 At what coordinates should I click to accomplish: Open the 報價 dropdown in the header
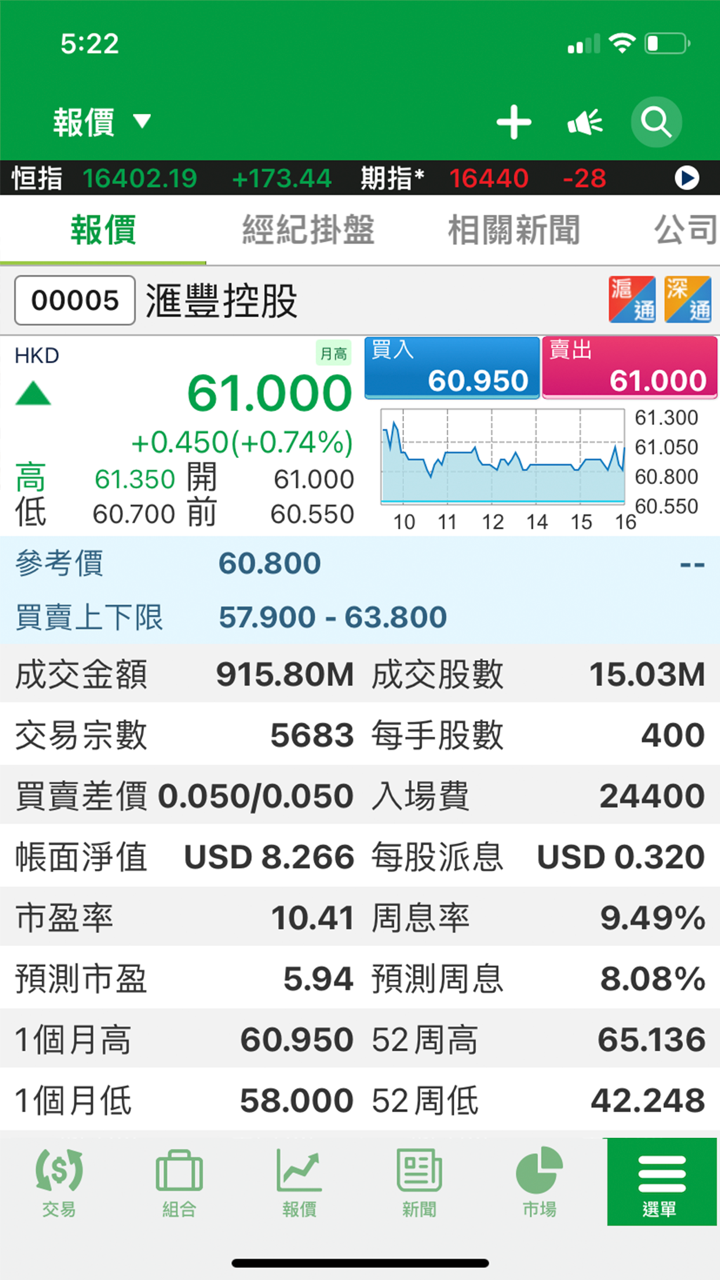pos(102,123)
